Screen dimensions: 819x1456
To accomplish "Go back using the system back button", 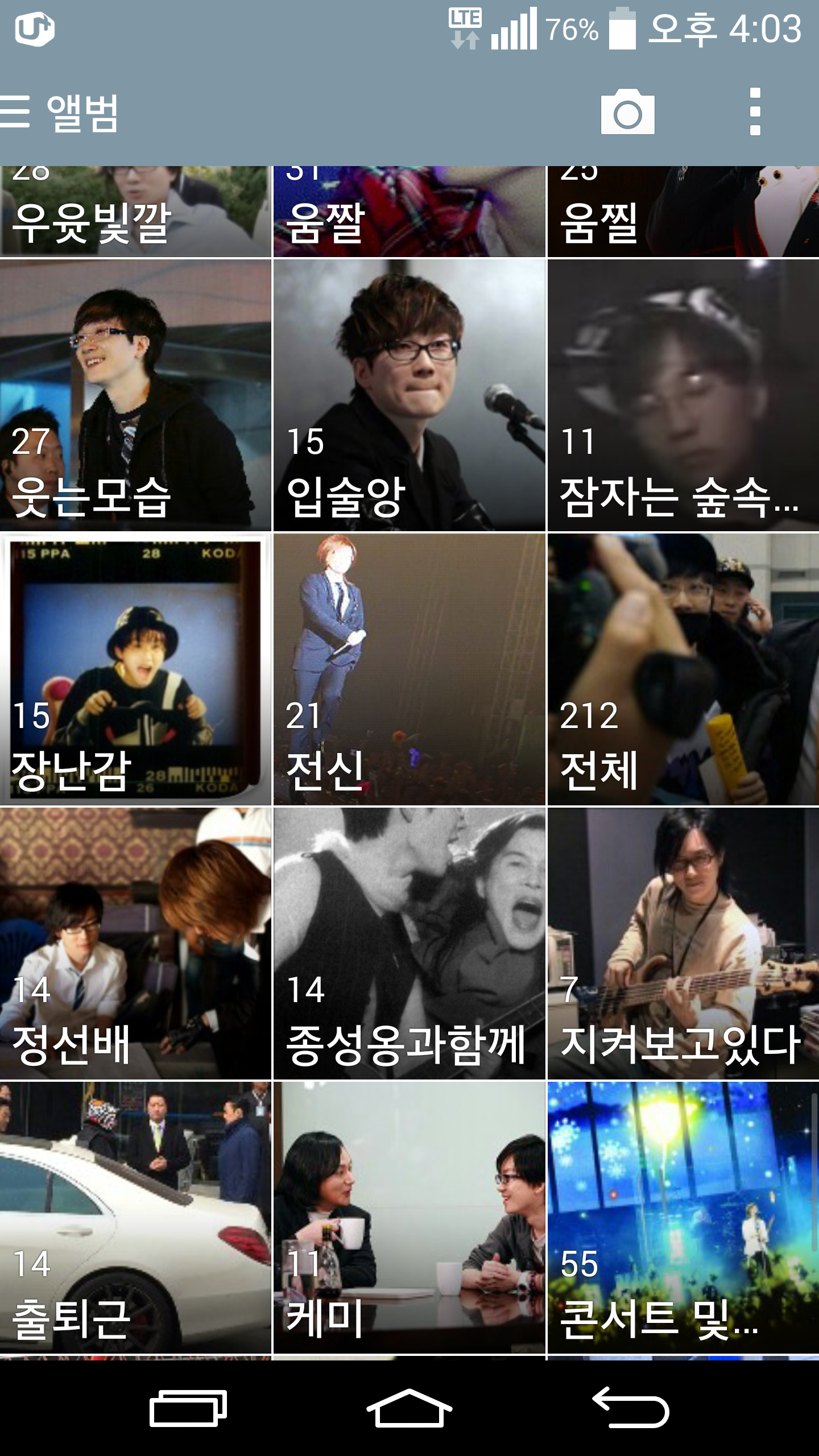I will coord(631,1408).
